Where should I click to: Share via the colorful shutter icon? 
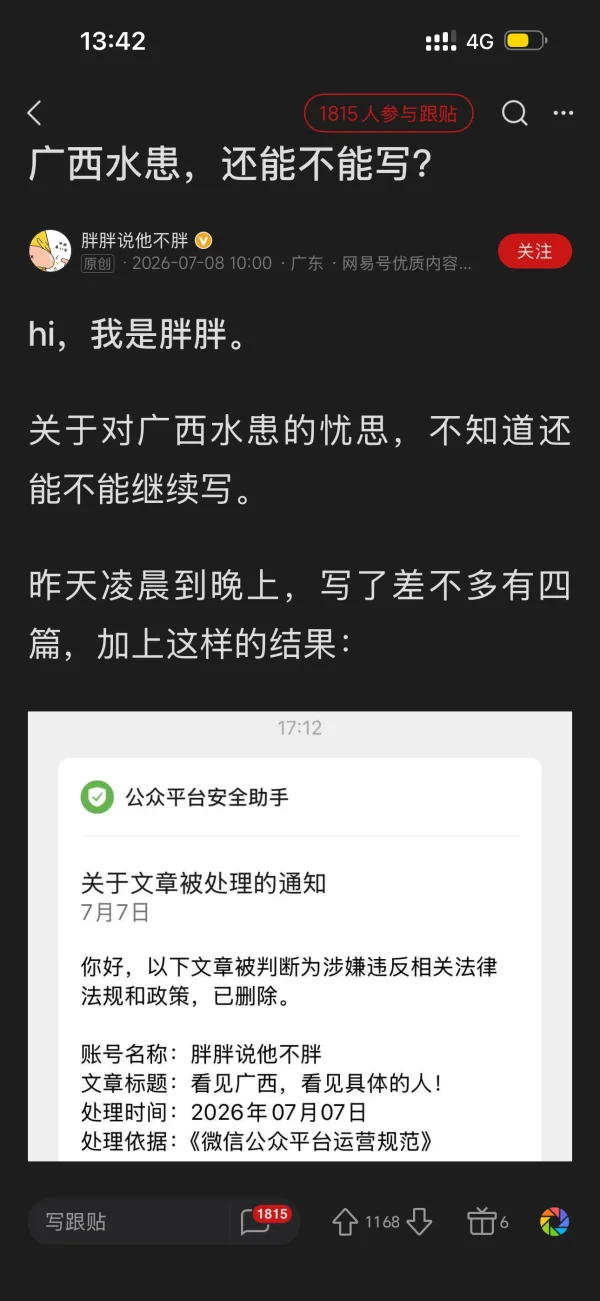(x=554, y=1221)
